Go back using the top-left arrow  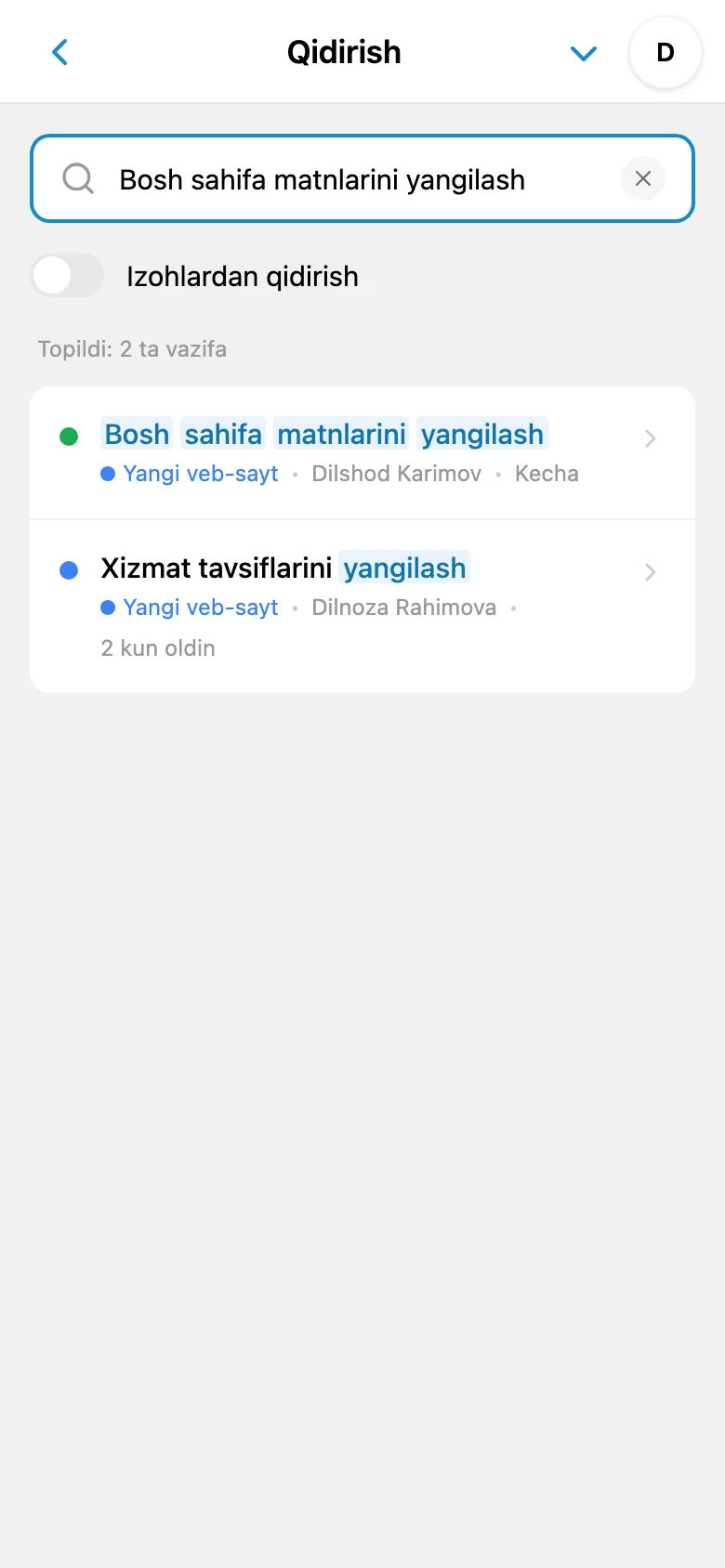click(60, 52)
